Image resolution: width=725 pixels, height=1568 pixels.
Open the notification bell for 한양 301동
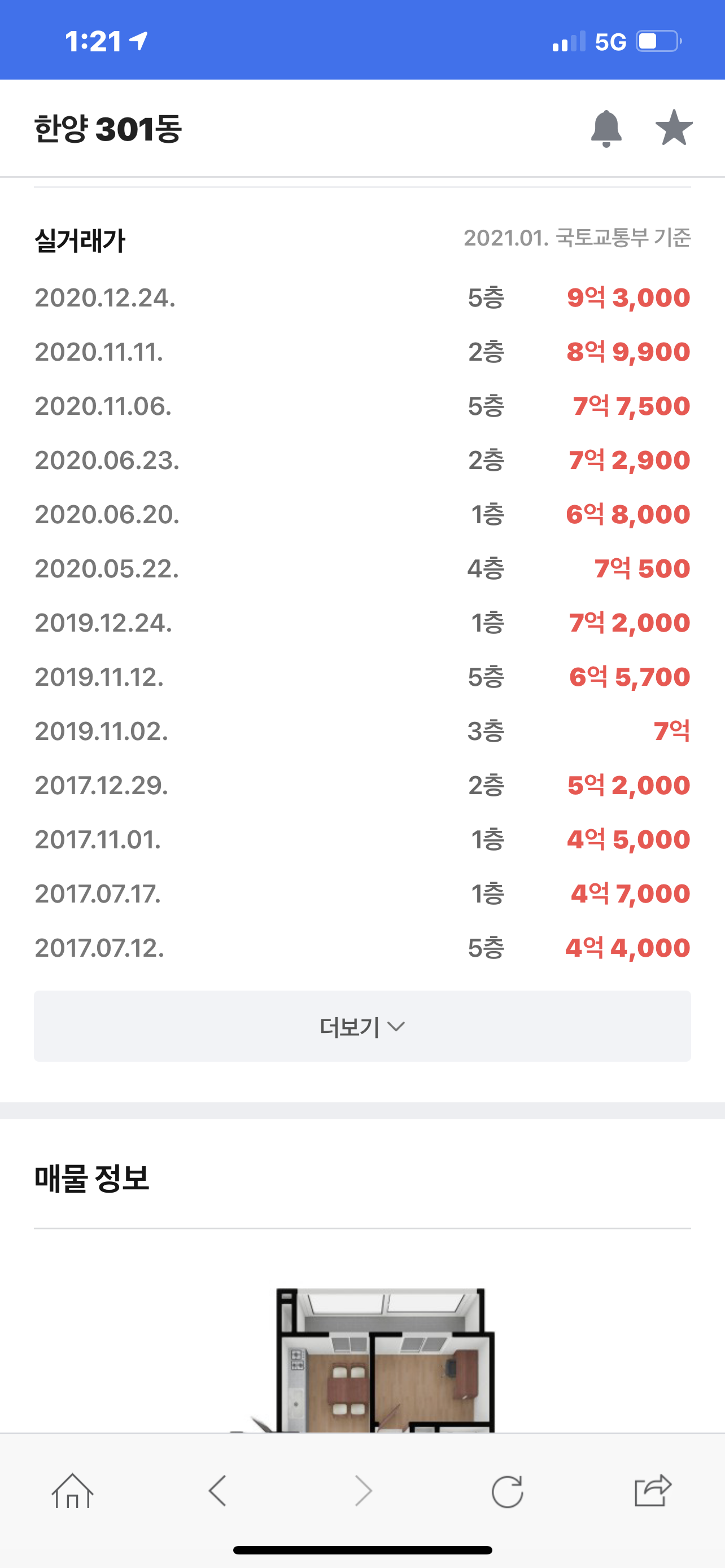606,129
